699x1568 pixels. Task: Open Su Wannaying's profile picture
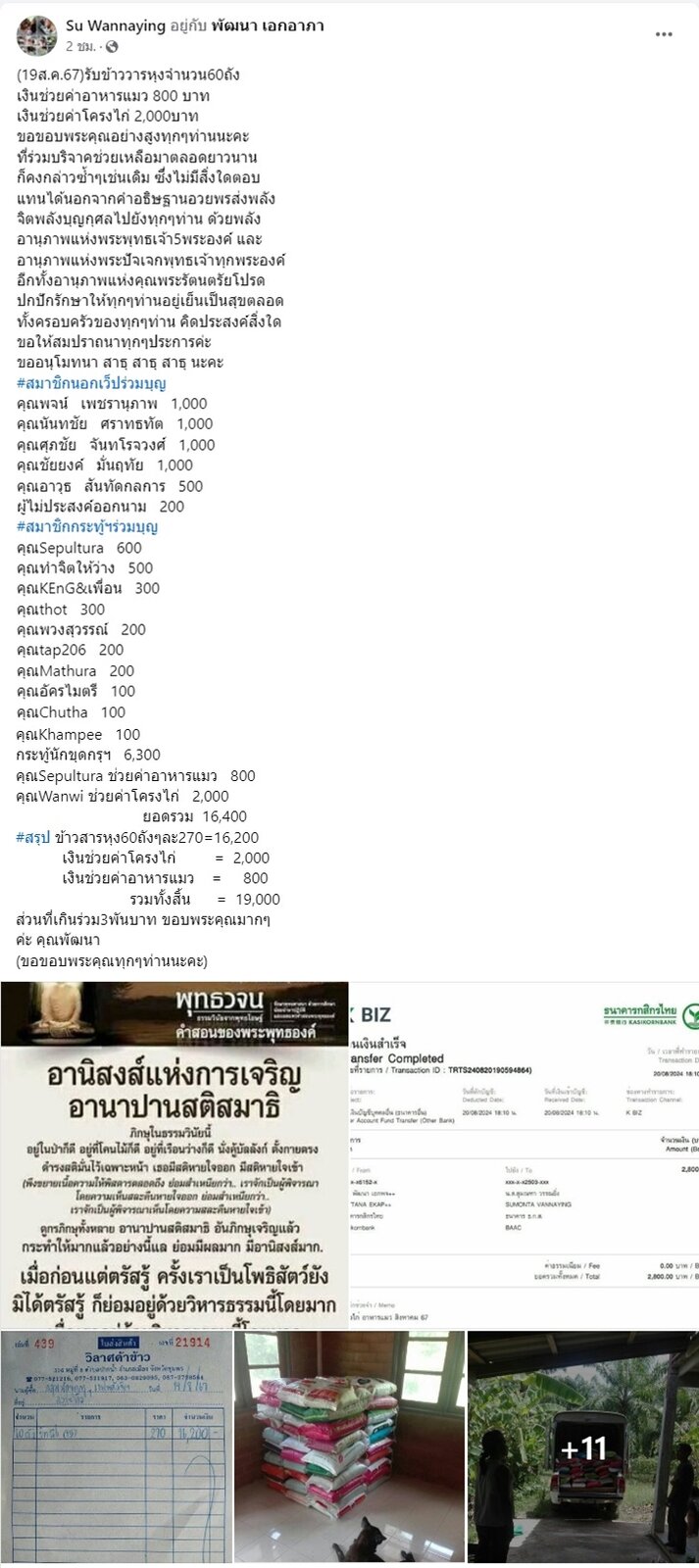tap(36, 35)
